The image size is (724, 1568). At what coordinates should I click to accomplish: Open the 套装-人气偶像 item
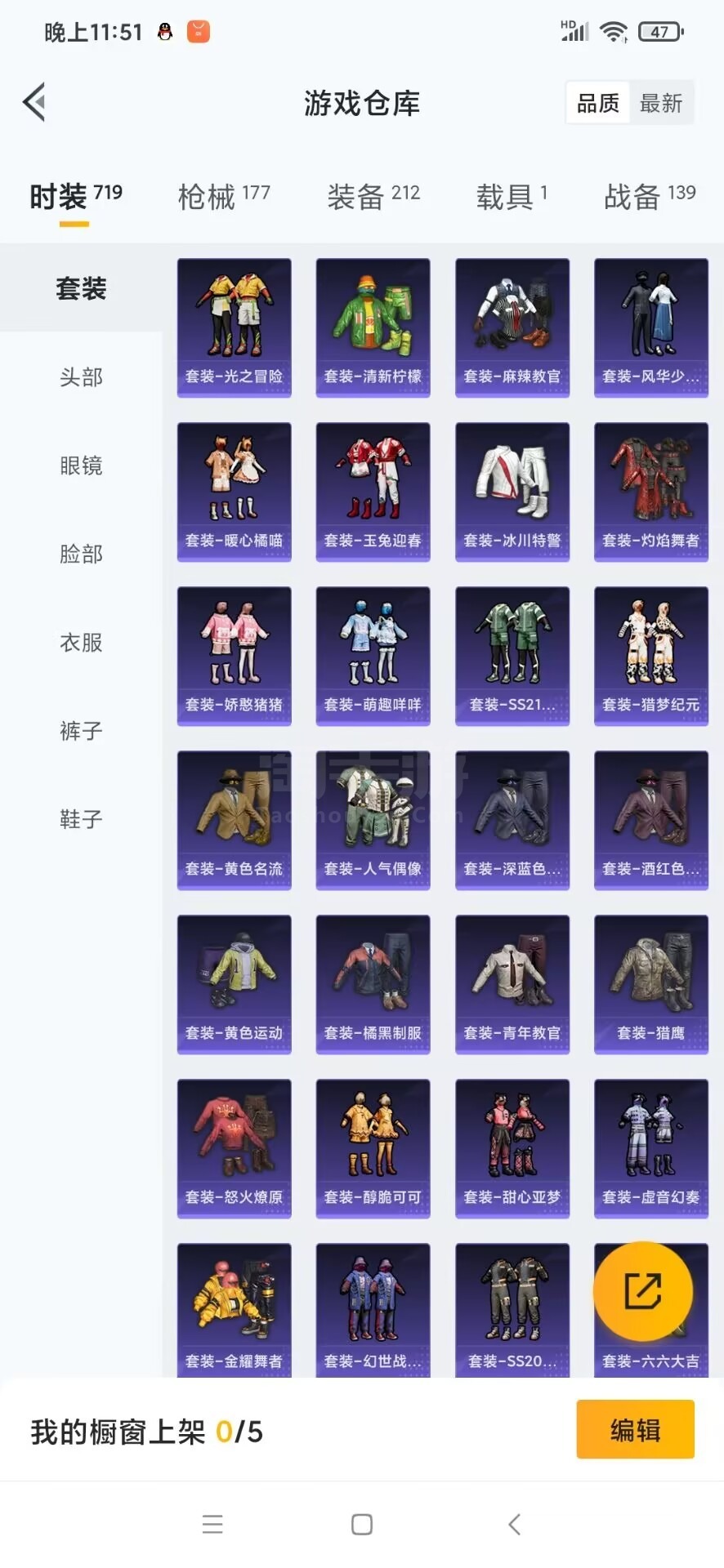click(373, 820)
